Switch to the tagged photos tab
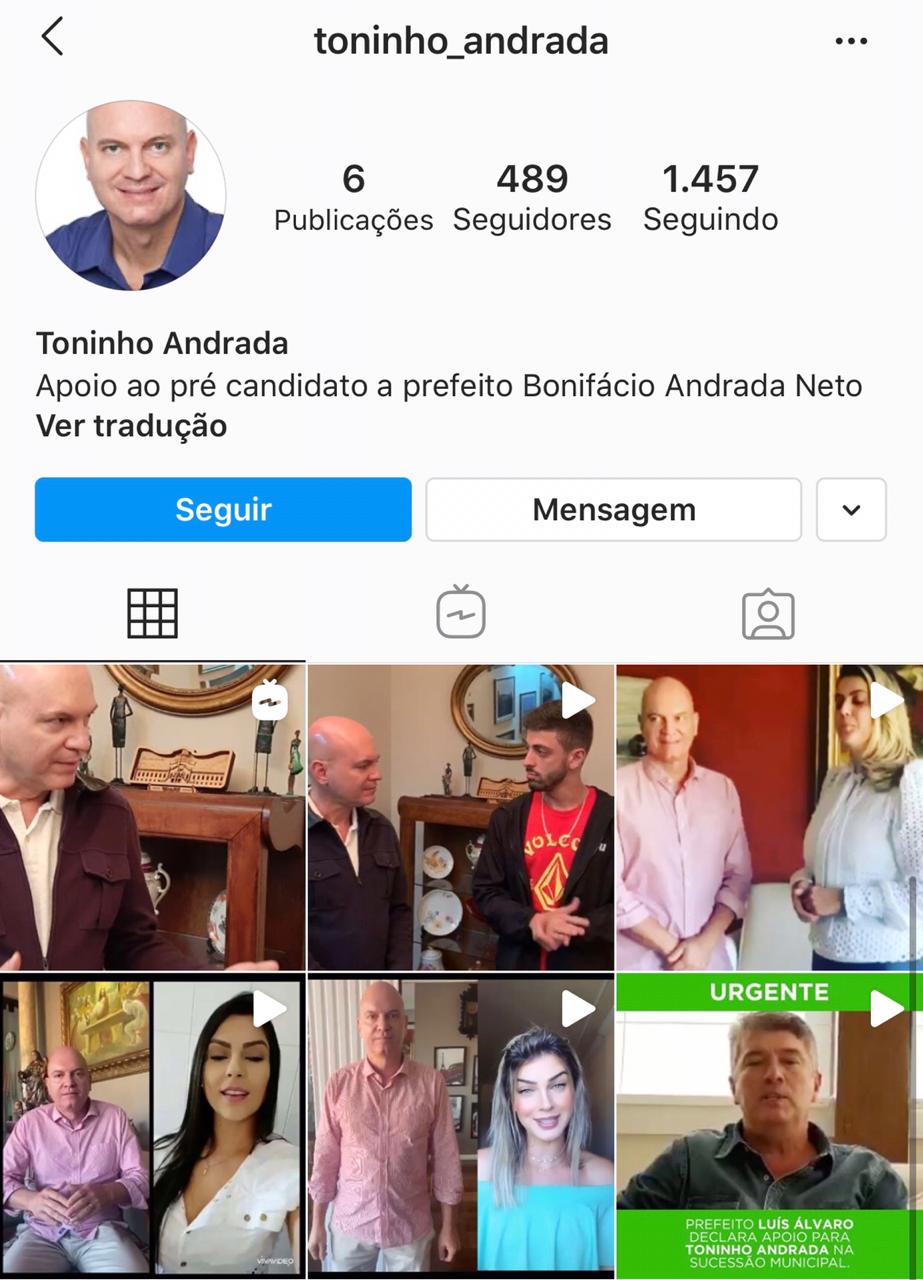The image size is (923, 1280). pyautogui.click(x=768, y=615)
